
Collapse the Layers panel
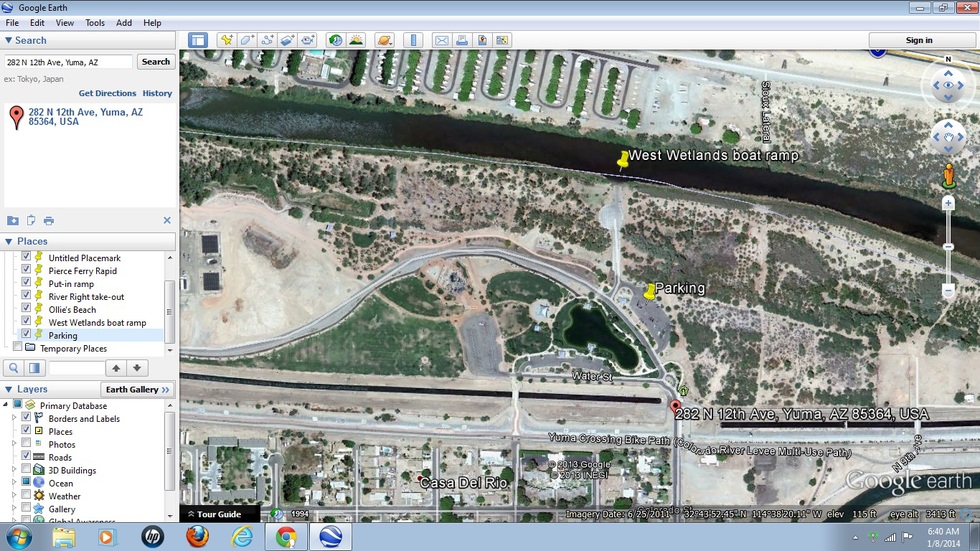click(x=9, y=389)
